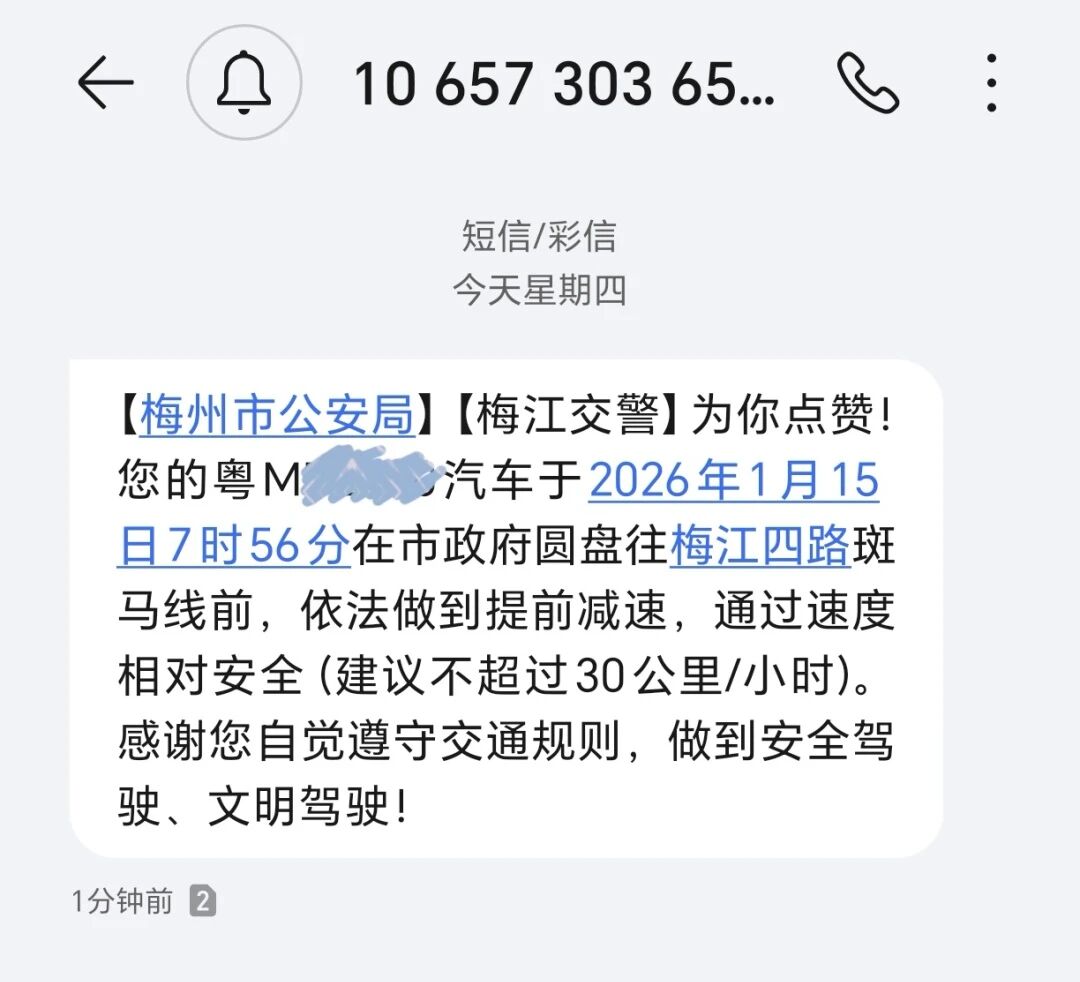Tap the 2026年1月15日7时56分 date link
The height and width of the screenshot is (982, 1080).
(x=733, y=483)
